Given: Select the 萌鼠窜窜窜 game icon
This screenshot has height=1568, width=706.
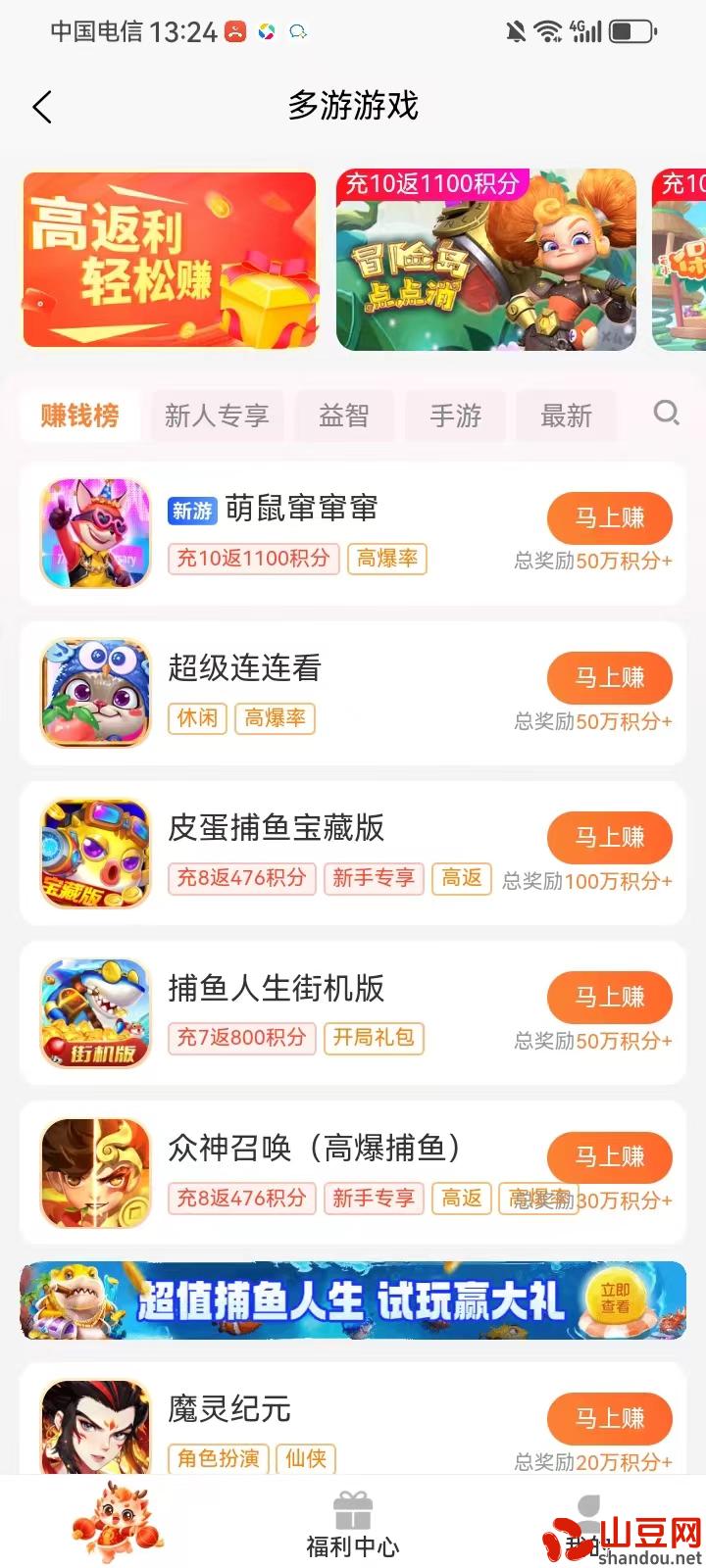Looking at the screenshot, I should click(95, 533).
